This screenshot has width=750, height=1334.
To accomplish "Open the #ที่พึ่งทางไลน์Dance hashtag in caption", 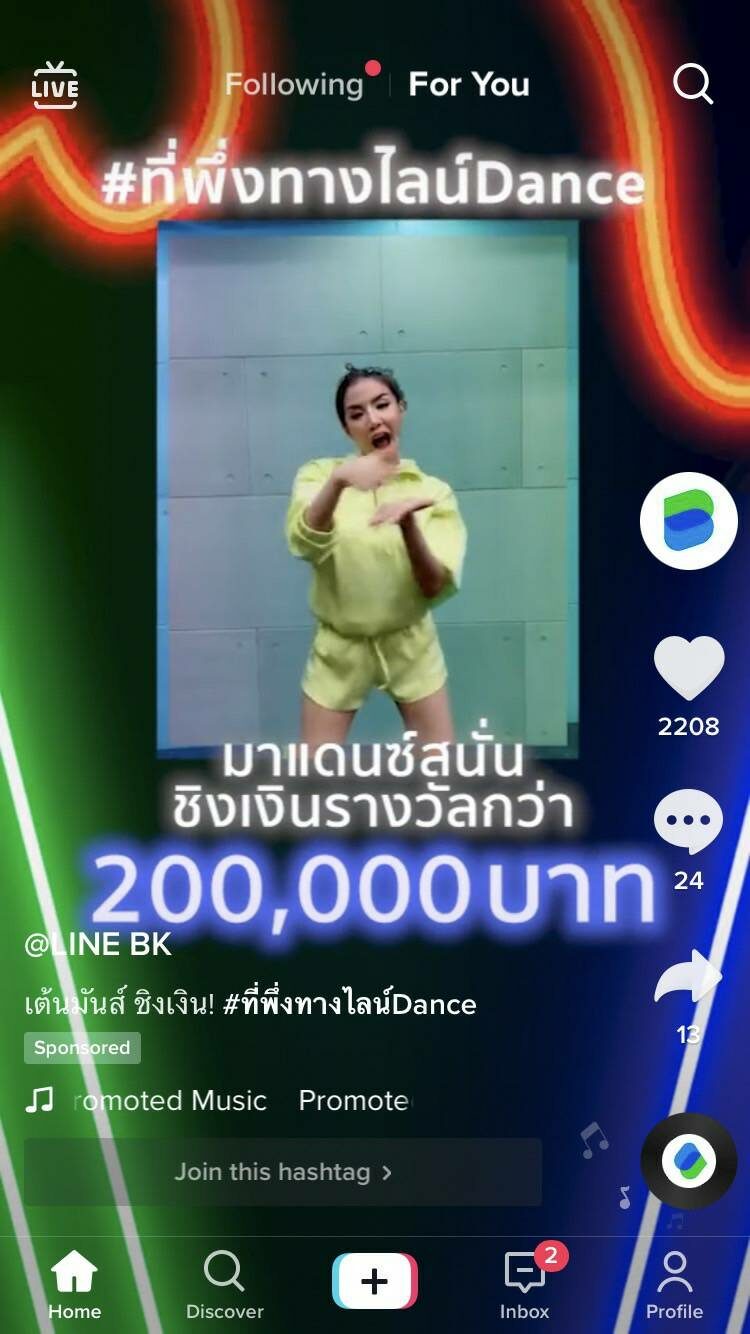I will click(350, 1004).
